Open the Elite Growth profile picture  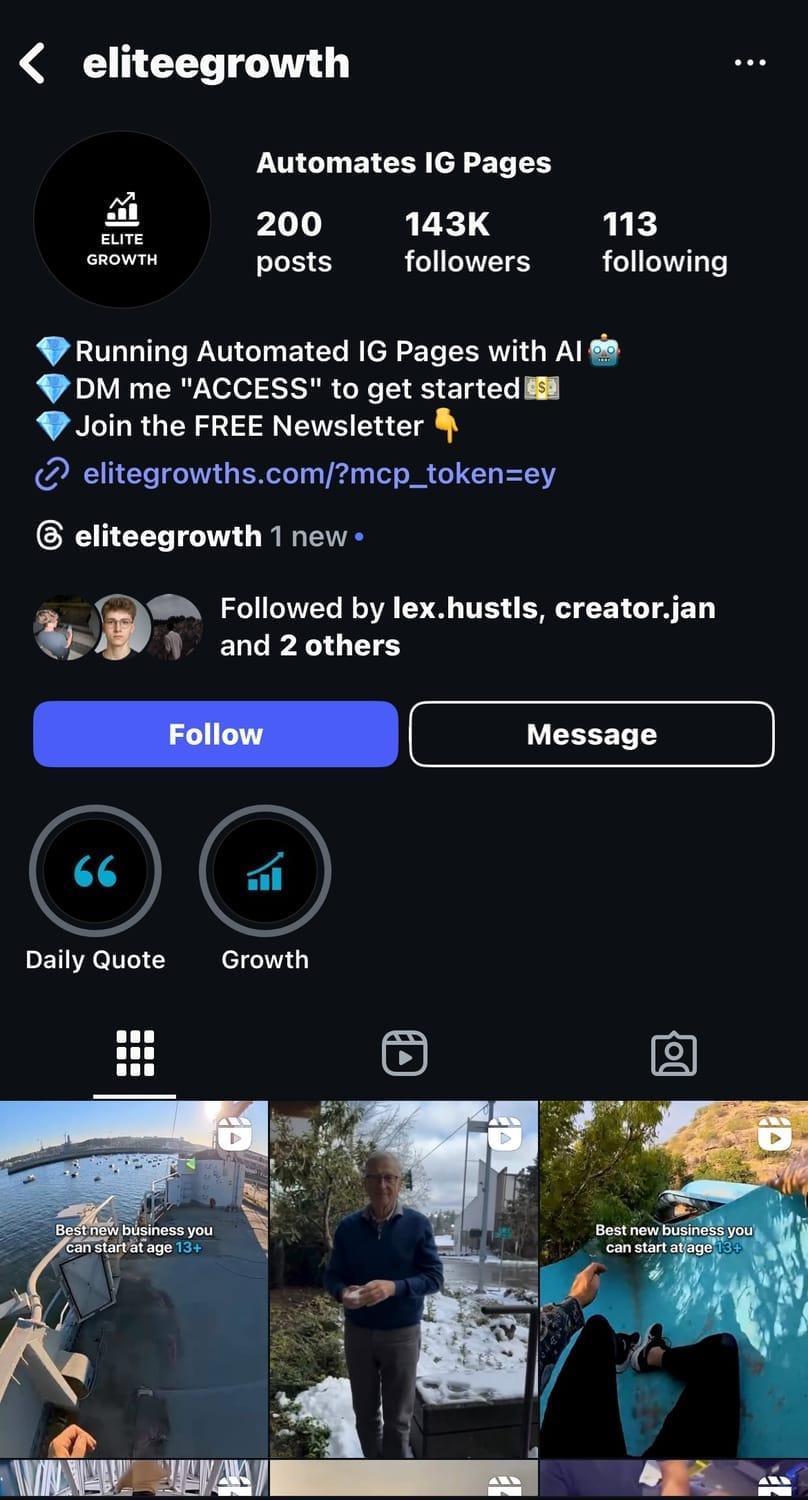coord(122,220)
